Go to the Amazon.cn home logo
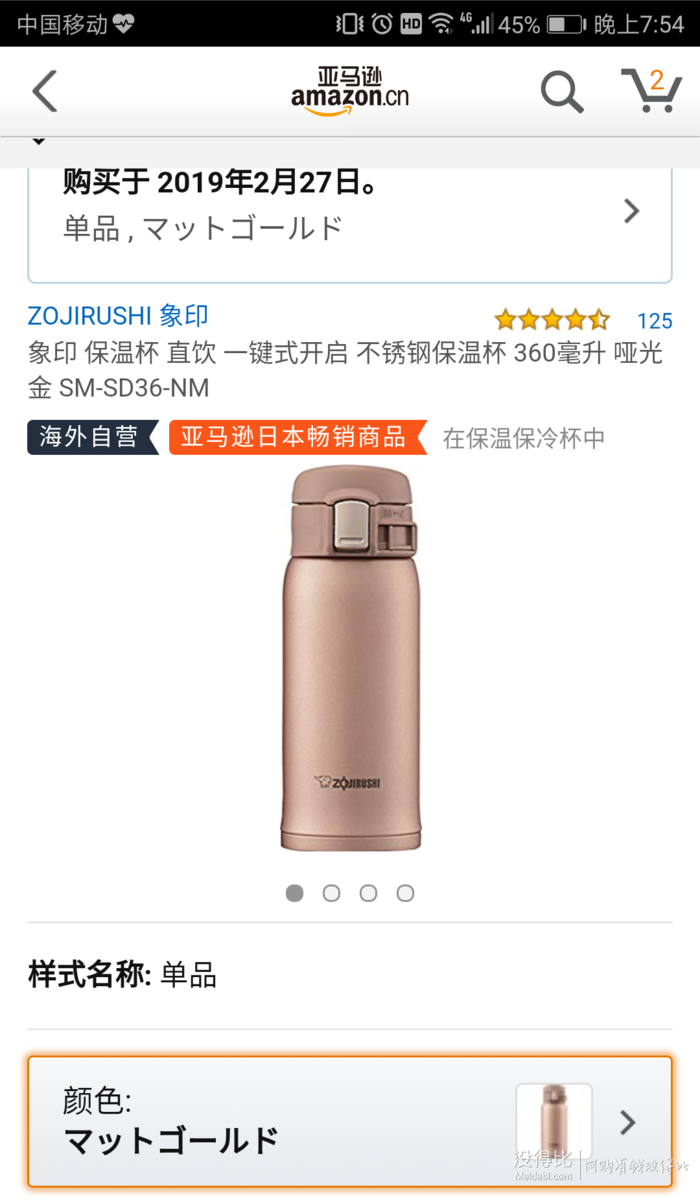The width and height of the screenshot is (700, 1200). pos(349,91)
